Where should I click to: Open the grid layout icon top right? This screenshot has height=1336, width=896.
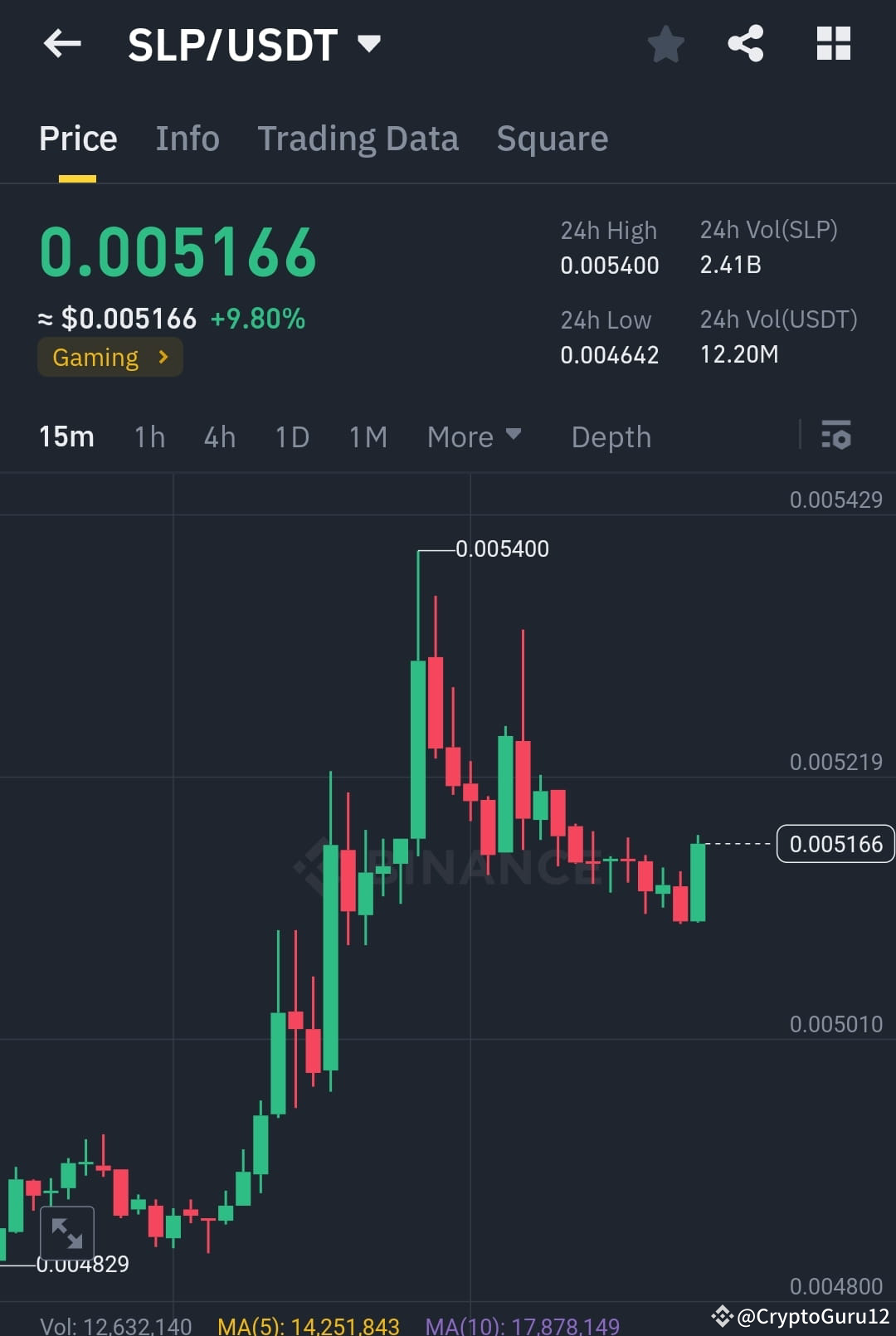(834, 44)
